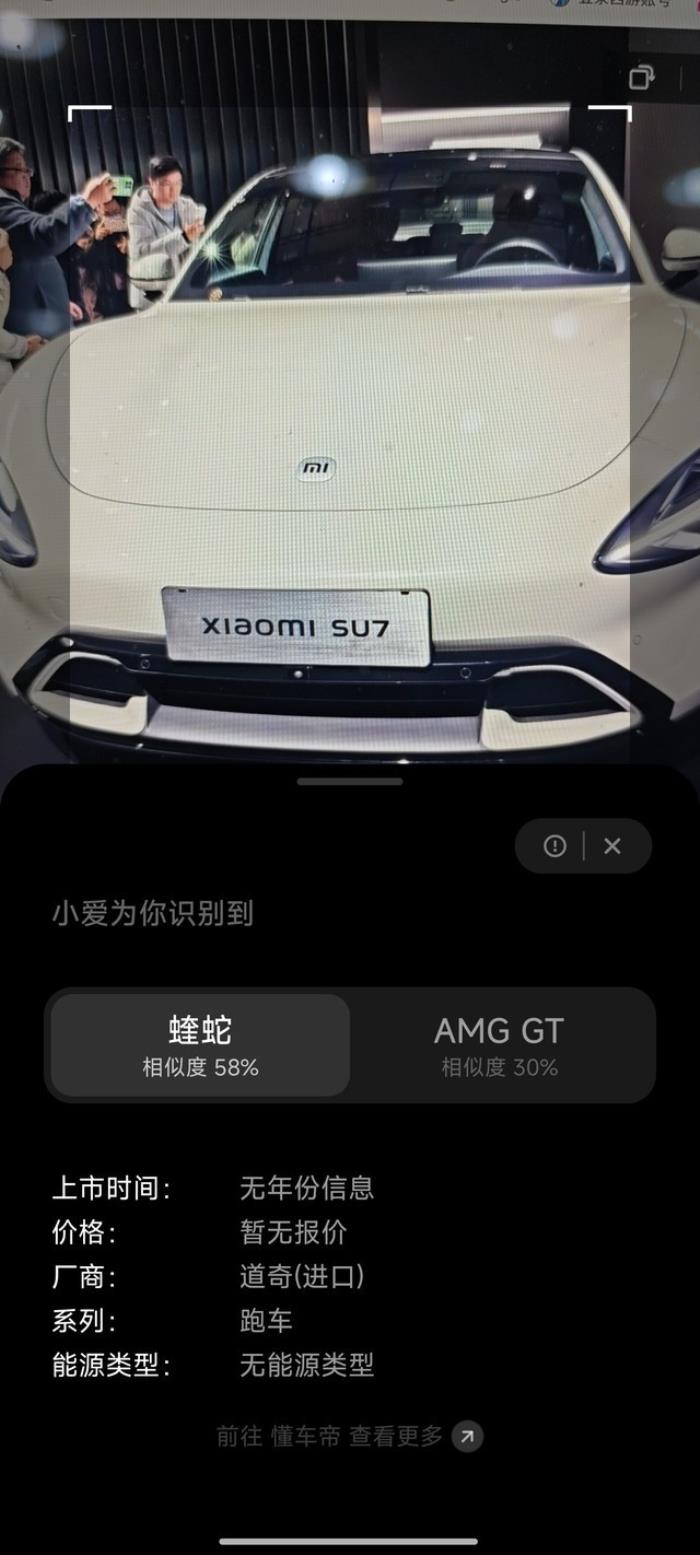700x1555 pixels.
Task: Switch to the AMG GT 30% result
Action: pyautogui.click(x=499, y=1045)
